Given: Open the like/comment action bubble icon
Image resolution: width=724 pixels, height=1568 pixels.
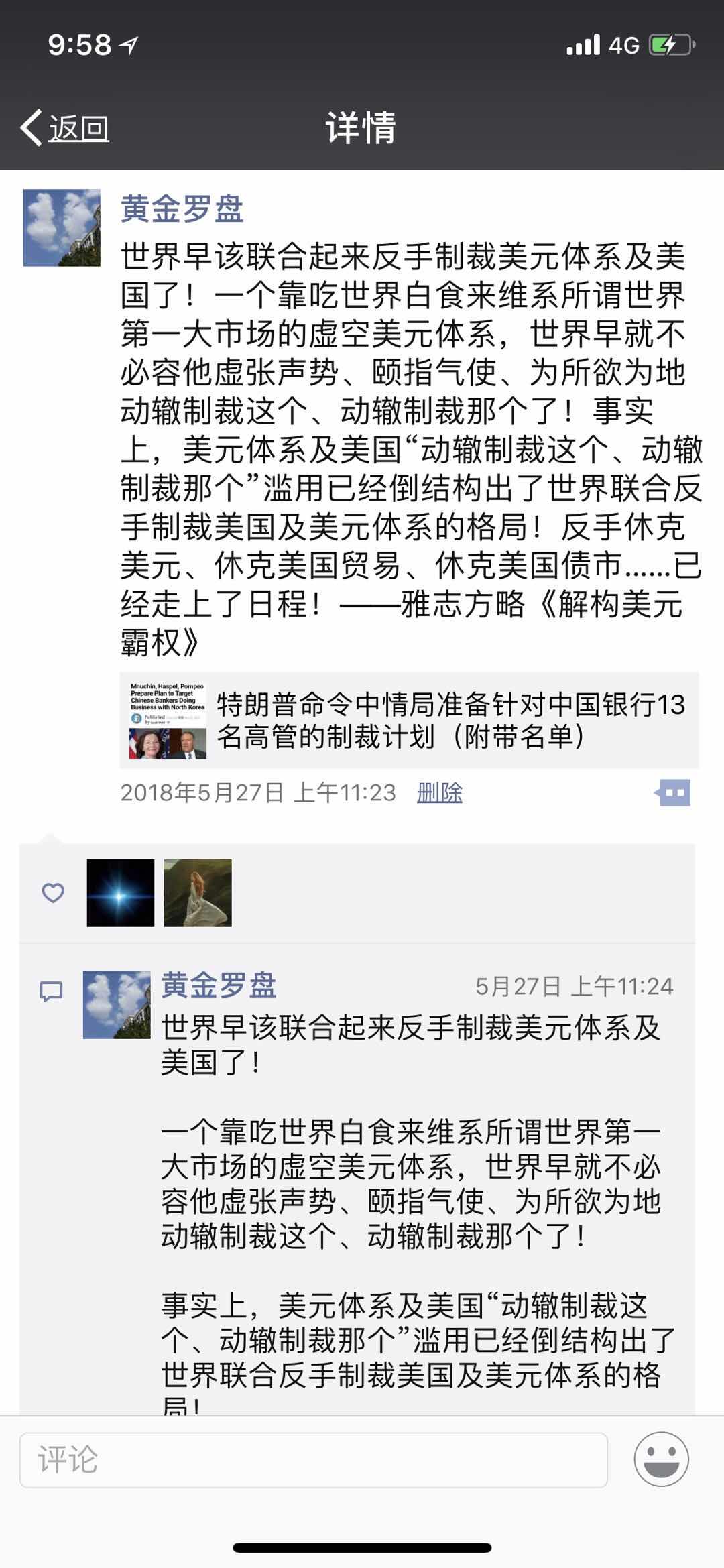Looking at the screenshot, I should tap(673, 792).
